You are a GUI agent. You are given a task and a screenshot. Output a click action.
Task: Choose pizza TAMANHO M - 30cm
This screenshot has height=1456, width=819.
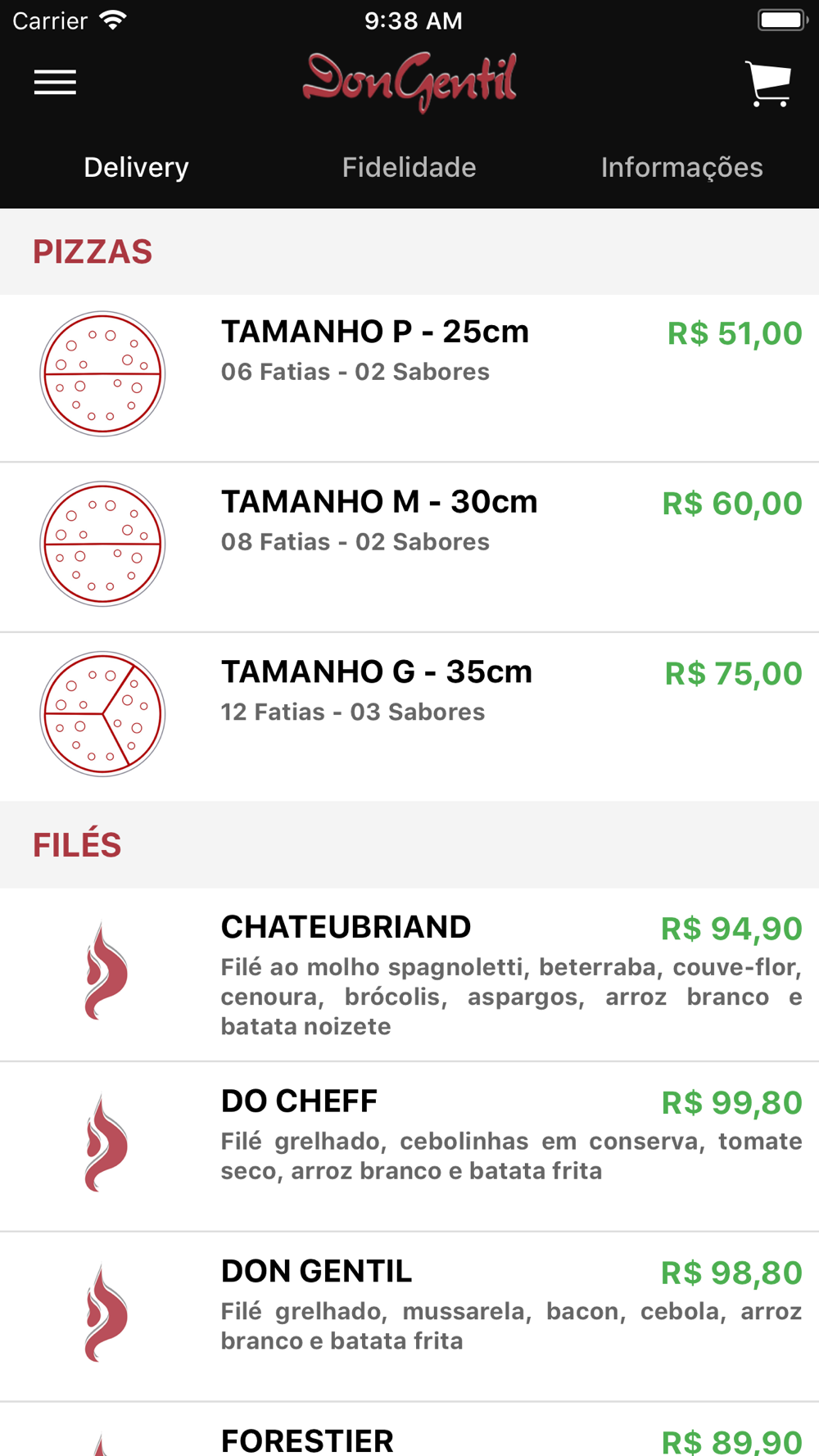(409, 547)
